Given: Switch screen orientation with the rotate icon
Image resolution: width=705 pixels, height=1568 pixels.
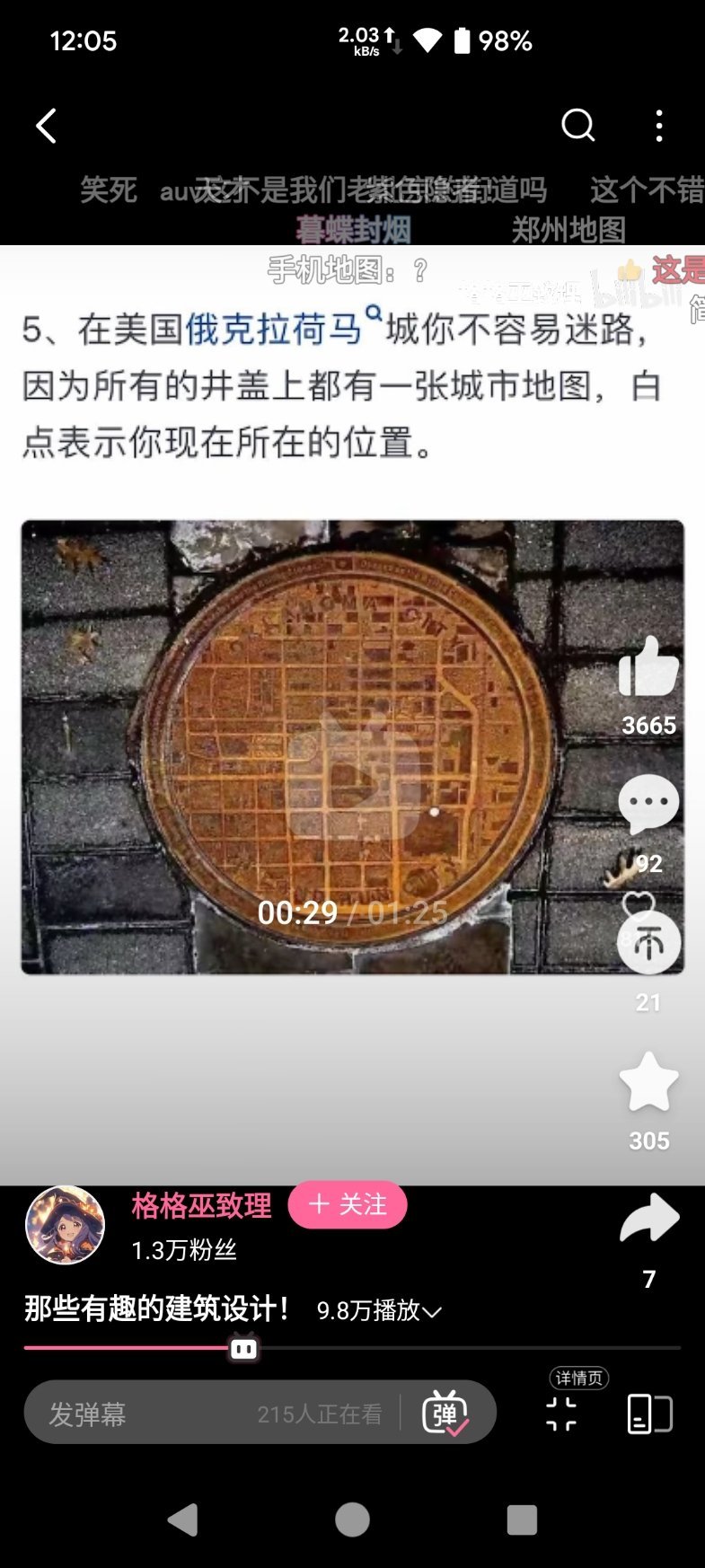Looking at the screenshot, I should click(649, 1414).
